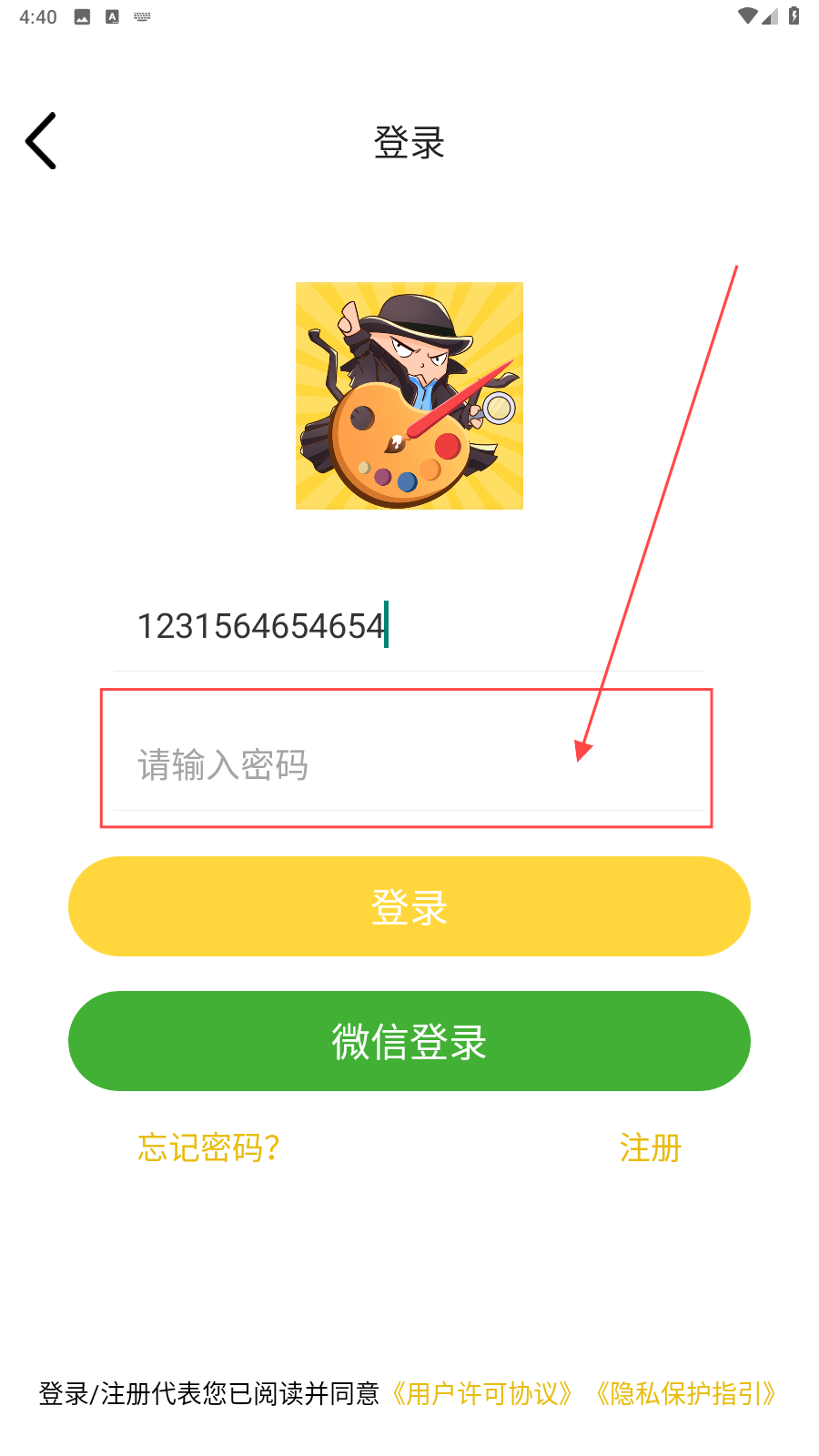Open 《用户许可协议》
Viewport: 819px width, 1456px height.
point(482,1393)
